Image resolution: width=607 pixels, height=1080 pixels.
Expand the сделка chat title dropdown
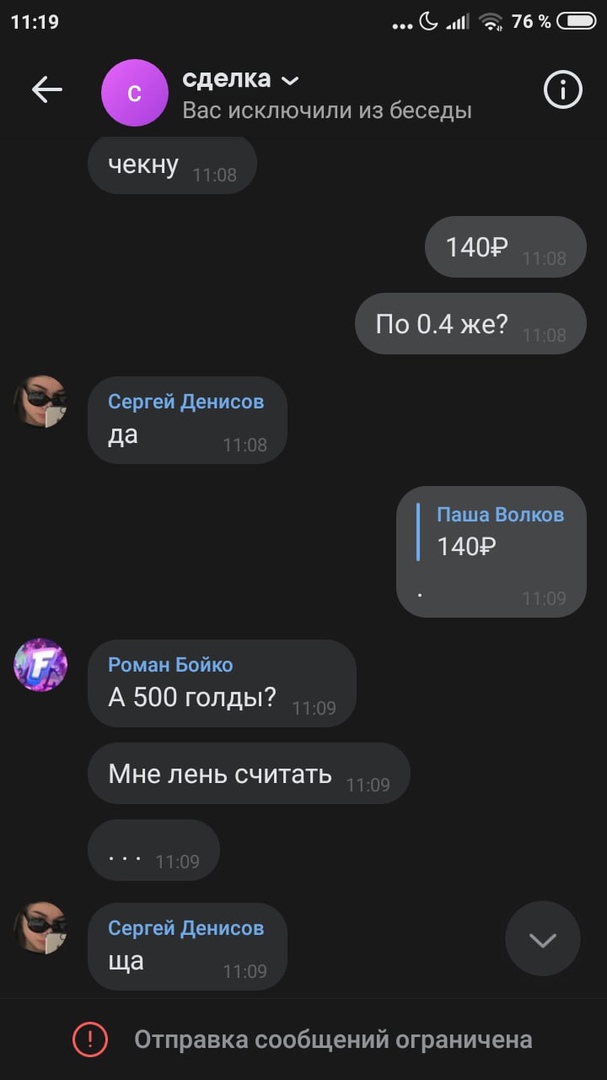click(290, 80)
